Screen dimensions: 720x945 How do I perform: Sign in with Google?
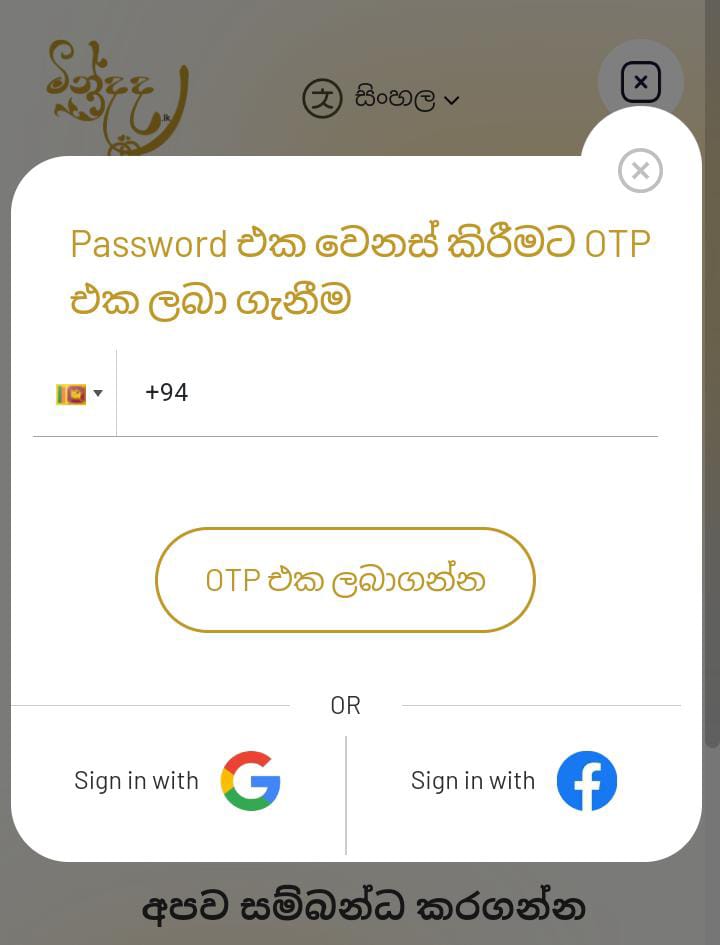178,781
